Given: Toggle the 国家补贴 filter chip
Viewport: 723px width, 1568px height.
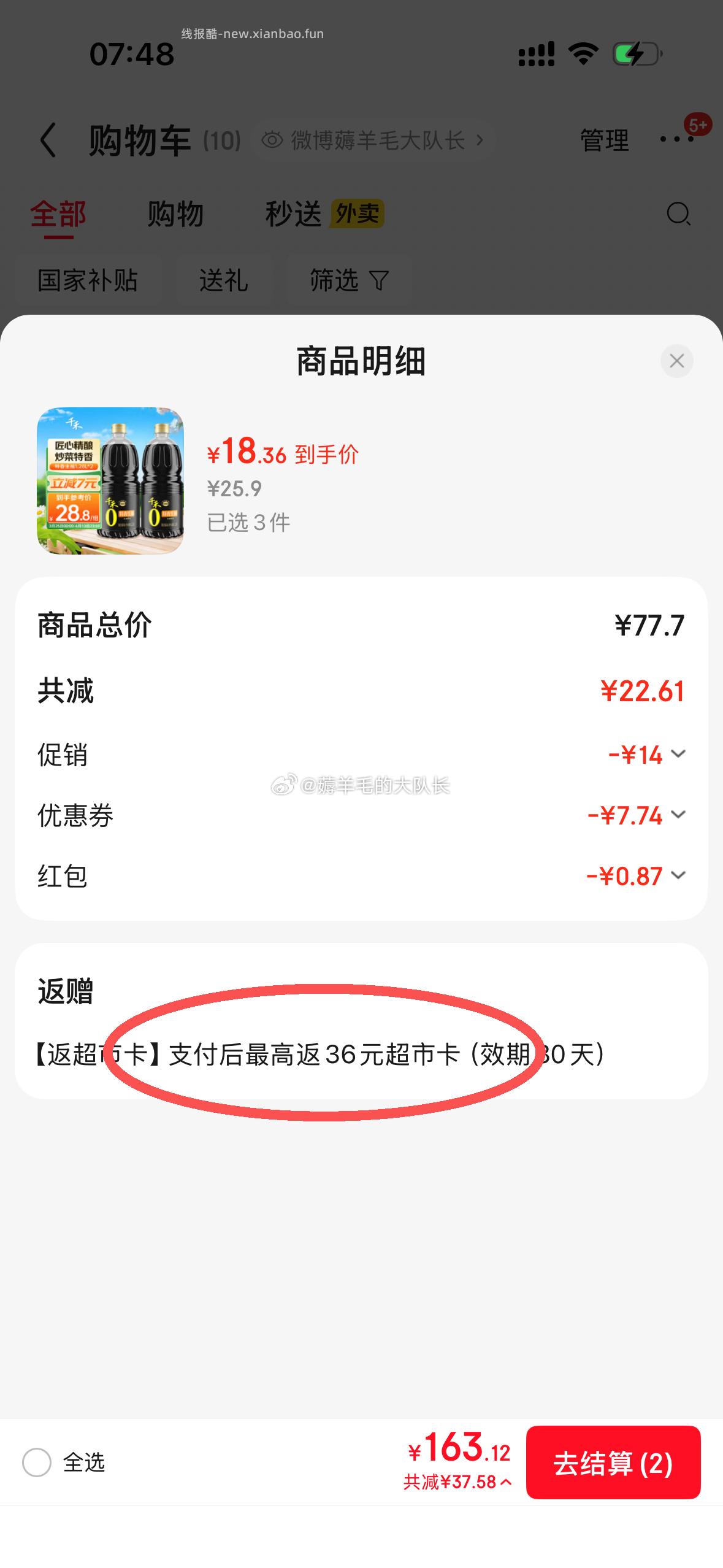Looking at the screenshot, I should (88, 280).
